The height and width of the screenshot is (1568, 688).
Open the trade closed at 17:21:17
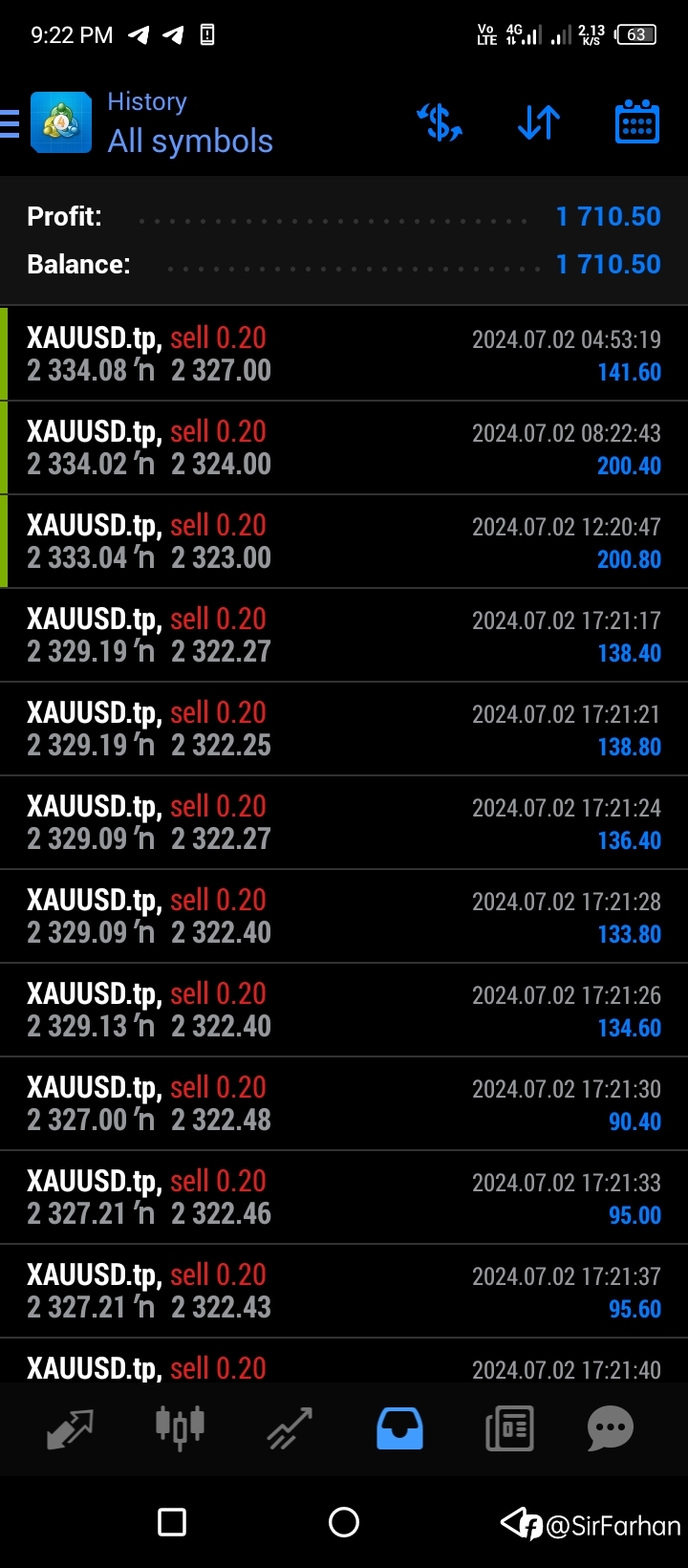click(344, 635)
